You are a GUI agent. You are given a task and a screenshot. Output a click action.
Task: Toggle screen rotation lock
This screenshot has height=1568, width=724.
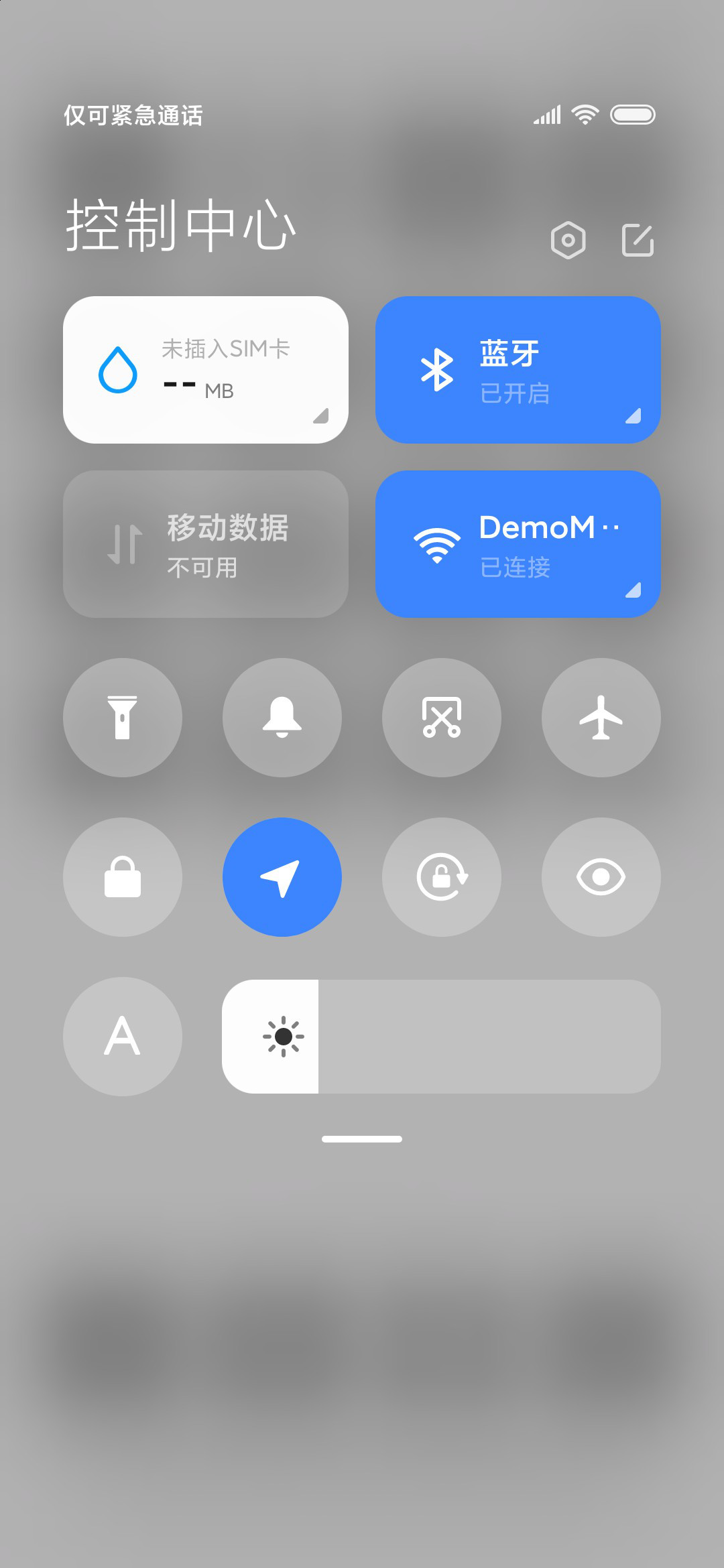442,877
